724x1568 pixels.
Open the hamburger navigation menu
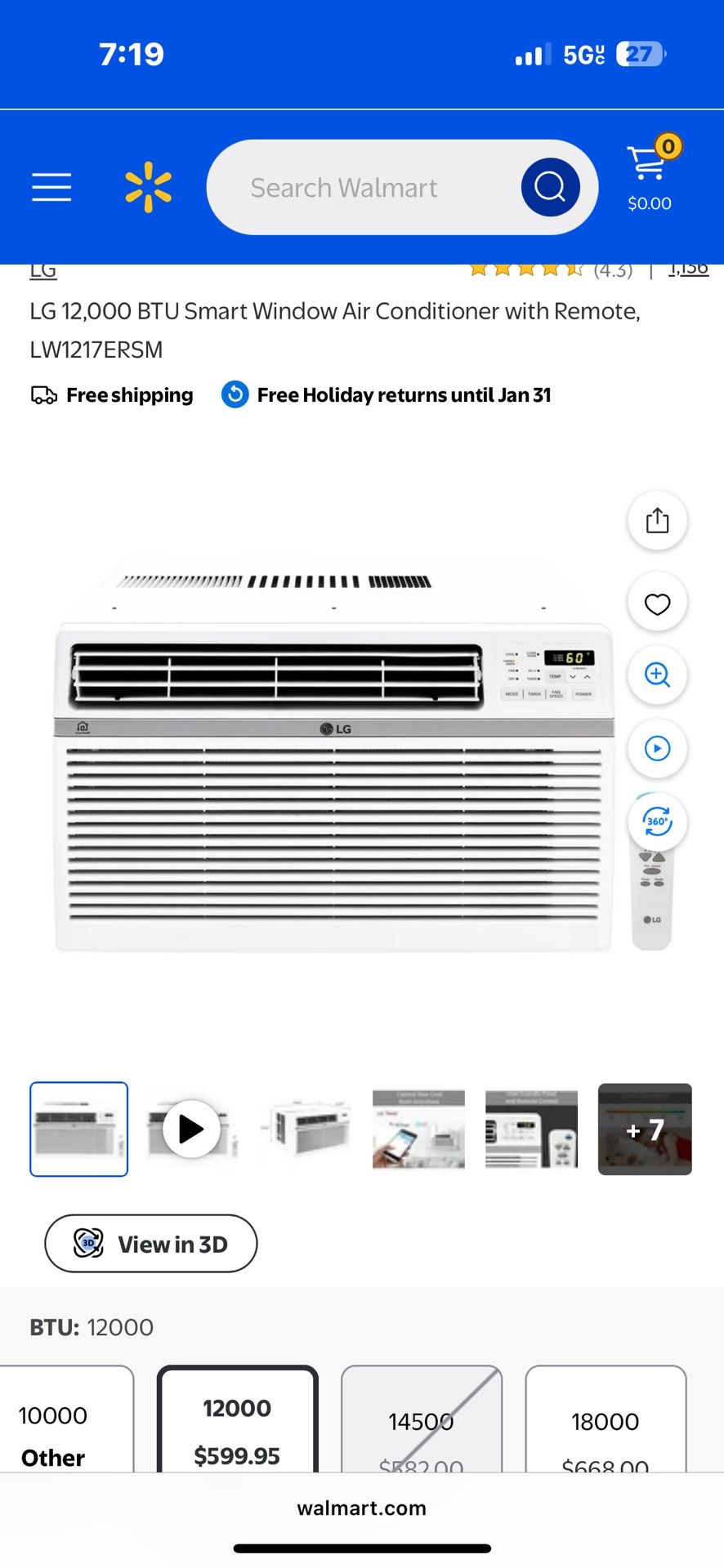pos(51,186)
